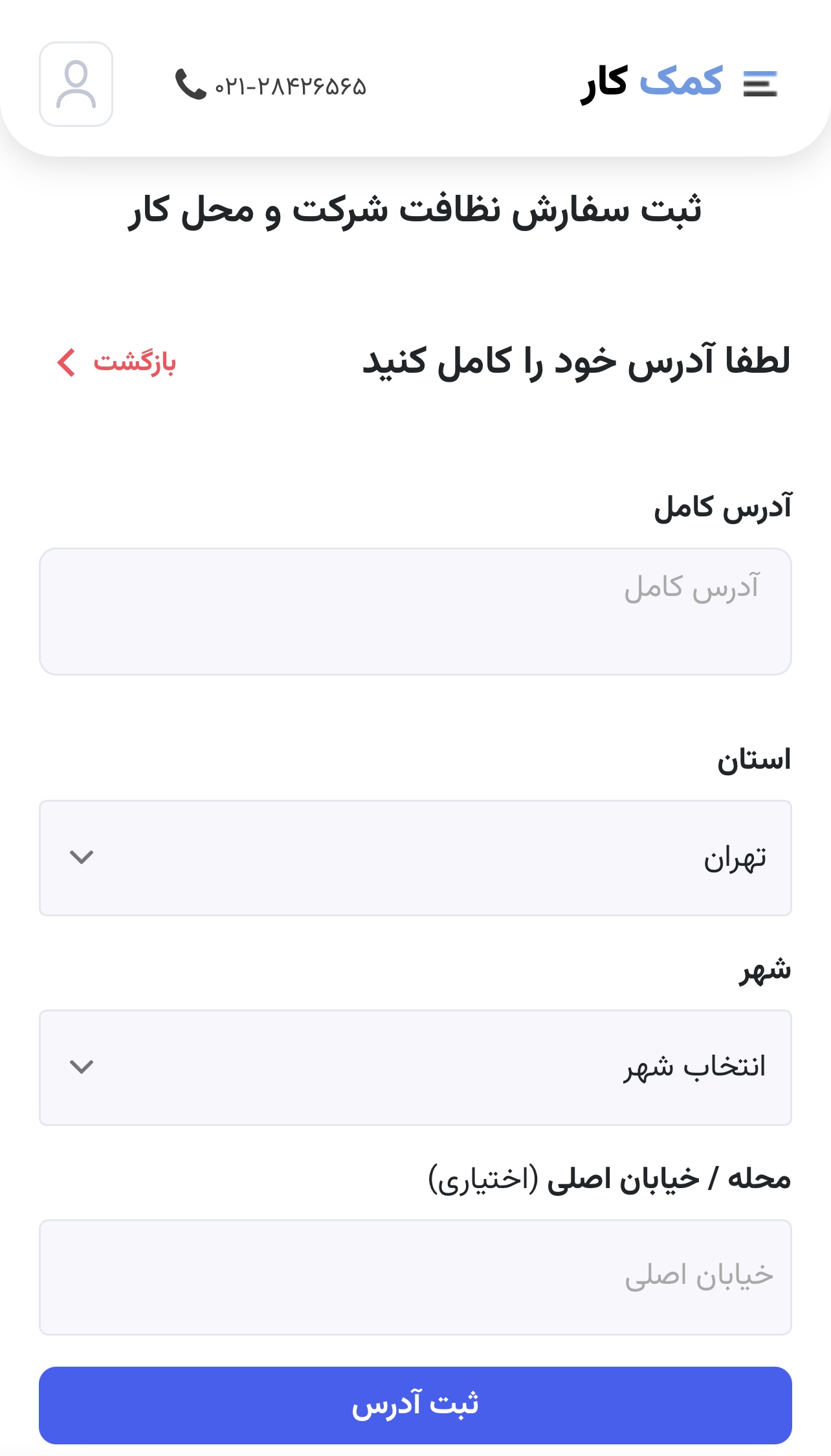
Task: Call the phone number ۰۲۱-۲۸۴۲۶۵۶۵
Action: point(271,85)
